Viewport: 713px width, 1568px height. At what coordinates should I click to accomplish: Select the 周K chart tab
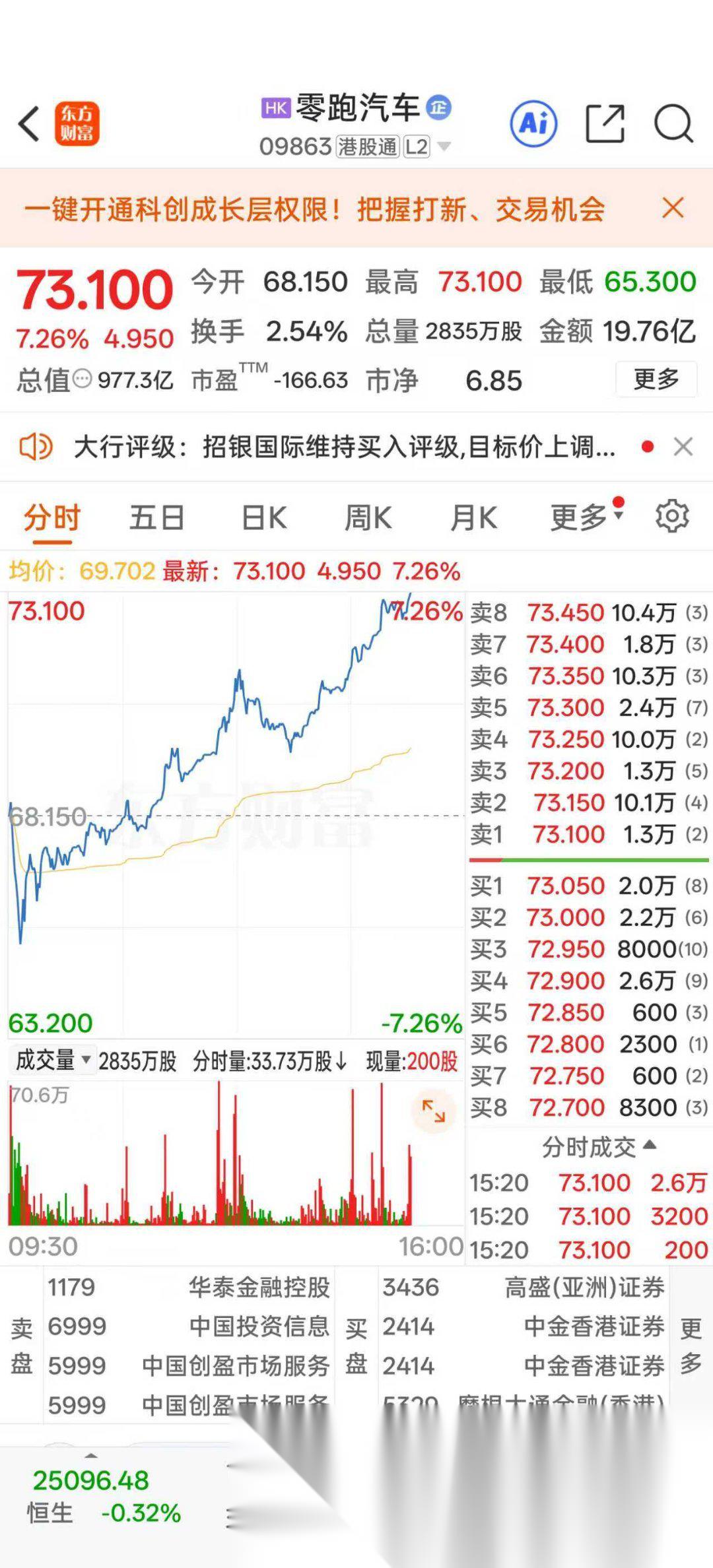pyautogui.click(x=368, y=518)
